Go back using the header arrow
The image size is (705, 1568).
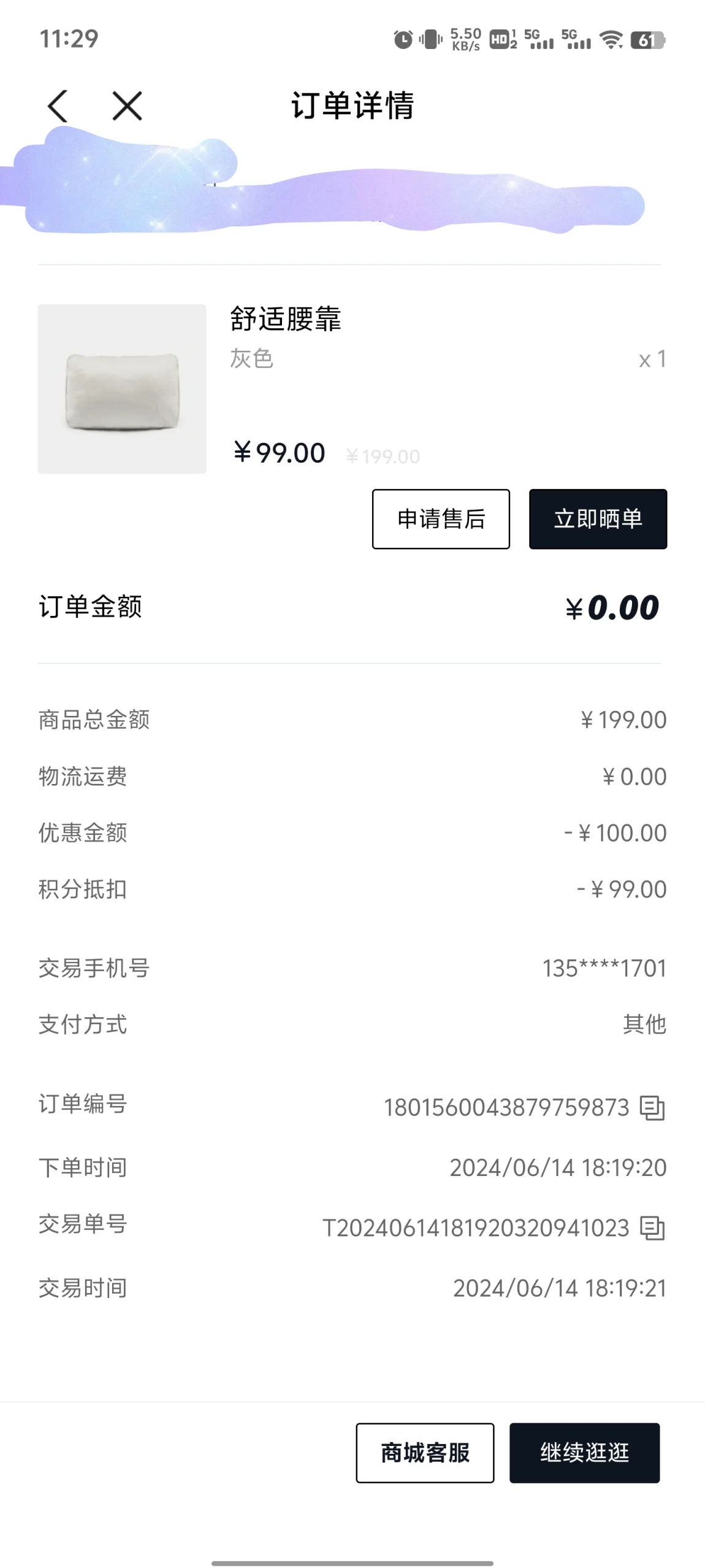58,106
